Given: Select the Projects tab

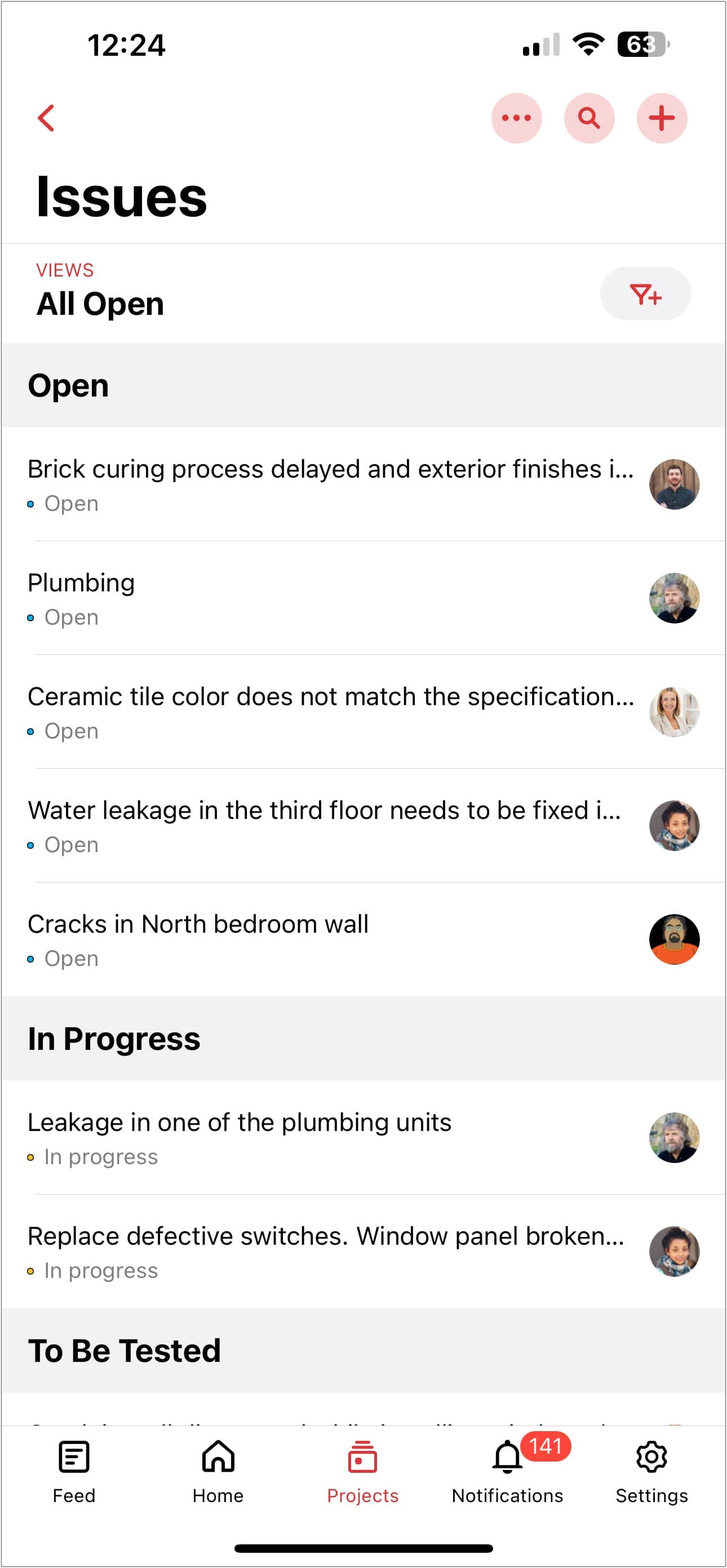Looking at the screenshot, I should [363, 1471].
